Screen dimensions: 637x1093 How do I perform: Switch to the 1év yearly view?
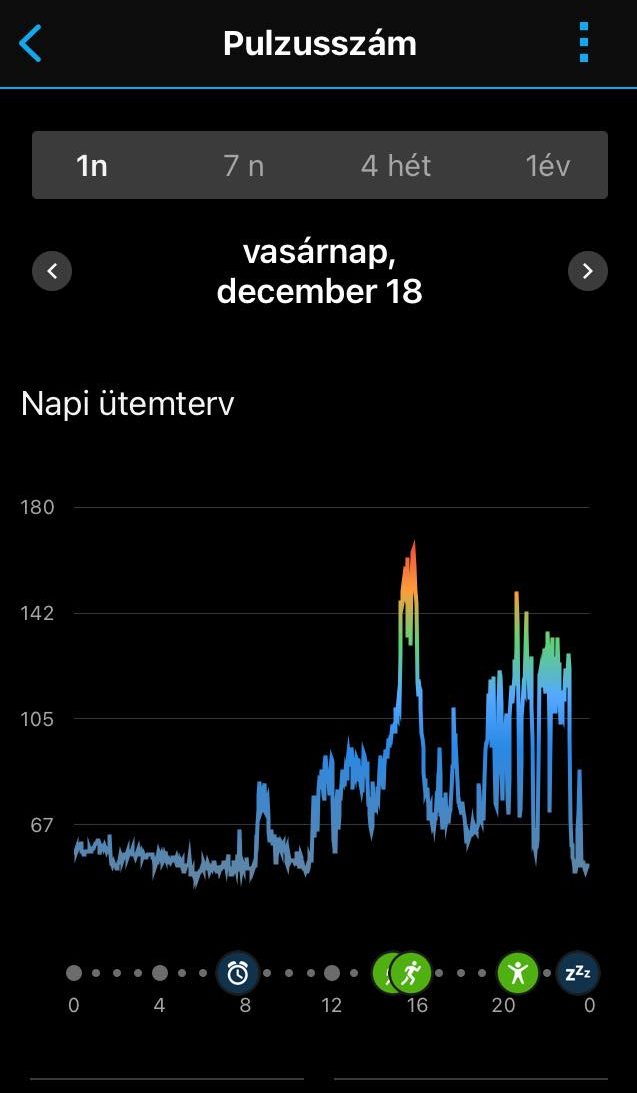click(547, 165)
